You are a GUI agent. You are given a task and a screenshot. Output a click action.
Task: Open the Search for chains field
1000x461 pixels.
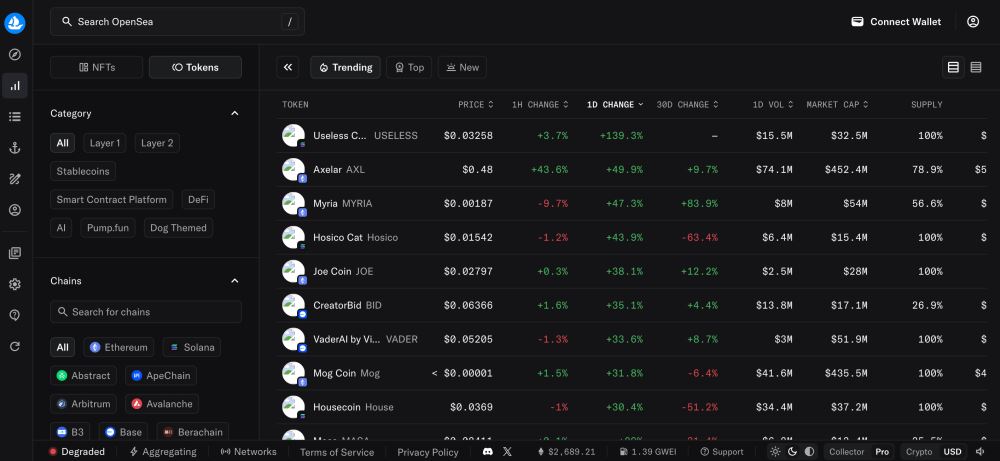tap(146, 312)
